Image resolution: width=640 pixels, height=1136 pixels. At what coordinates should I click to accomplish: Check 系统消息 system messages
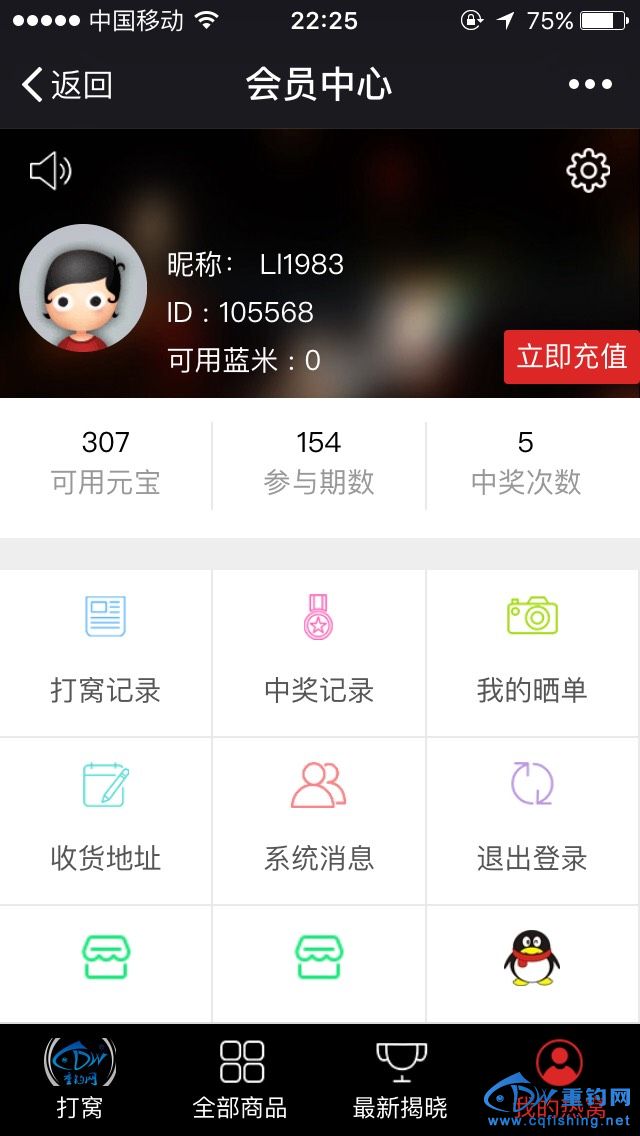319,820
